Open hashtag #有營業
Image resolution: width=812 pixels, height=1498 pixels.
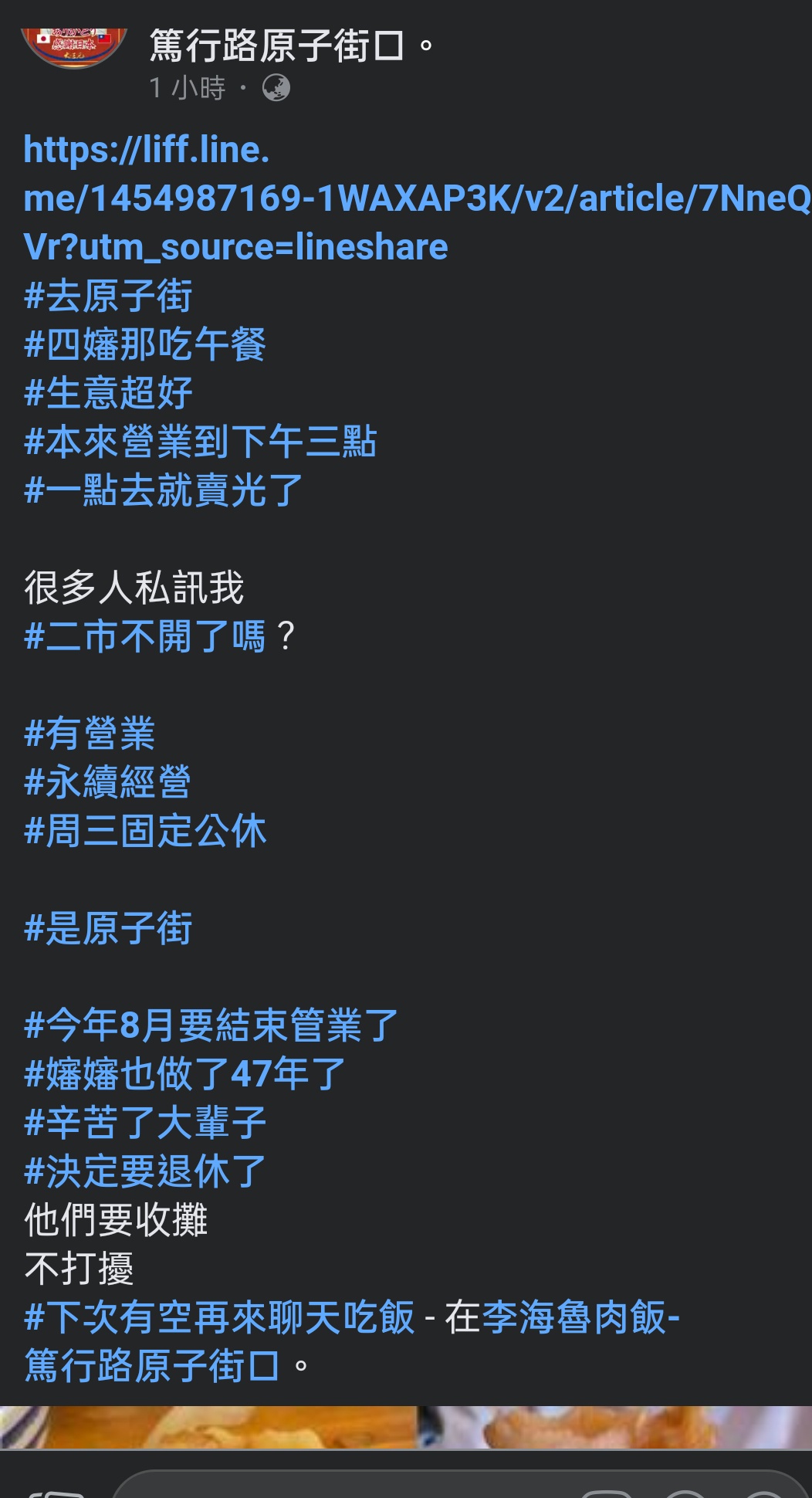tap(90, 734)
